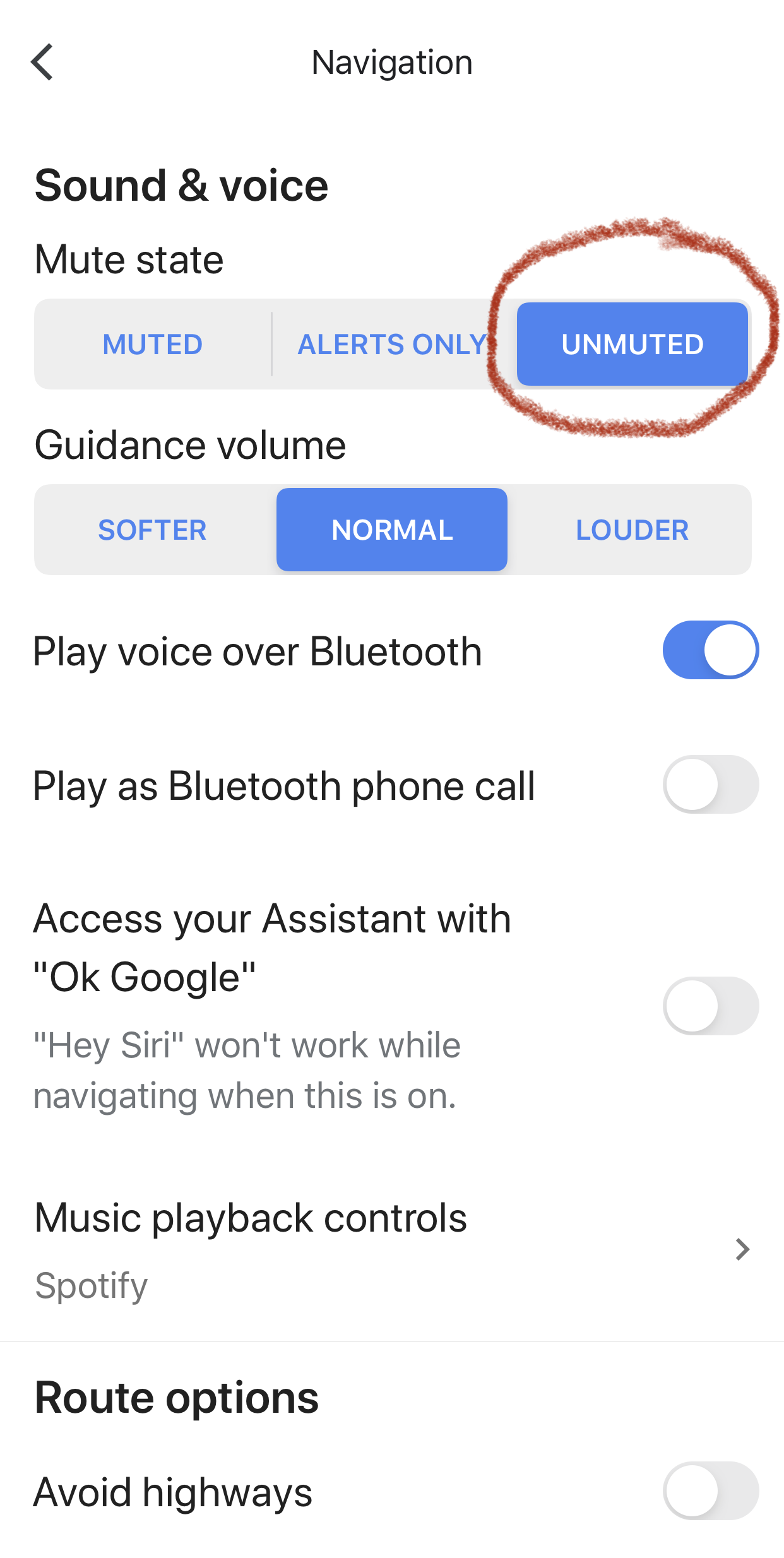784x1558 pixels.
Task: Disable Play voice over Bluetooth
Action: coord(711,650)
